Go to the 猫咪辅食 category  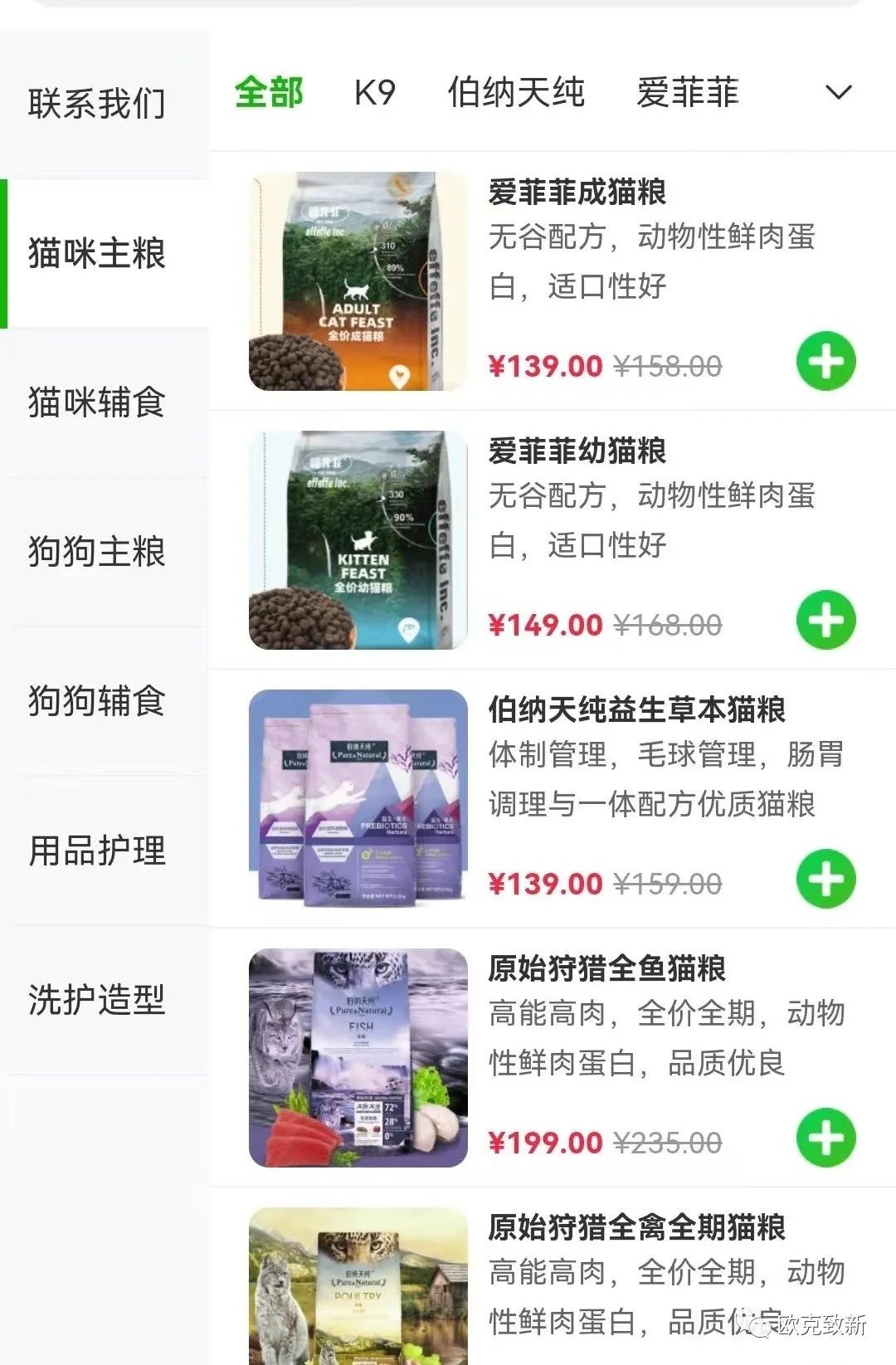(x=97, y=402)
